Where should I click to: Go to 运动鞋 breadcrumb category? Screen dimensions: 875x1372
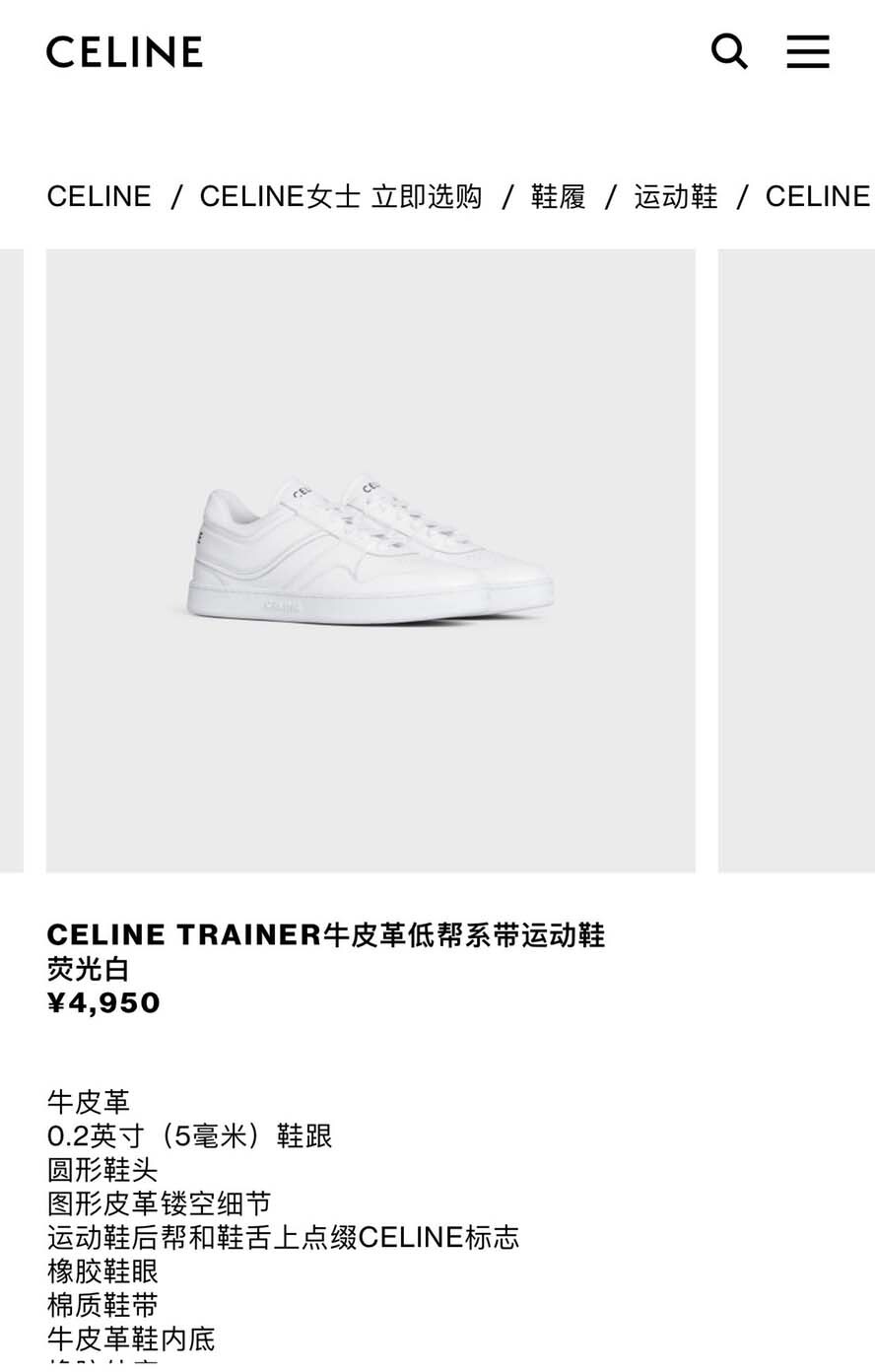(675, 196)
